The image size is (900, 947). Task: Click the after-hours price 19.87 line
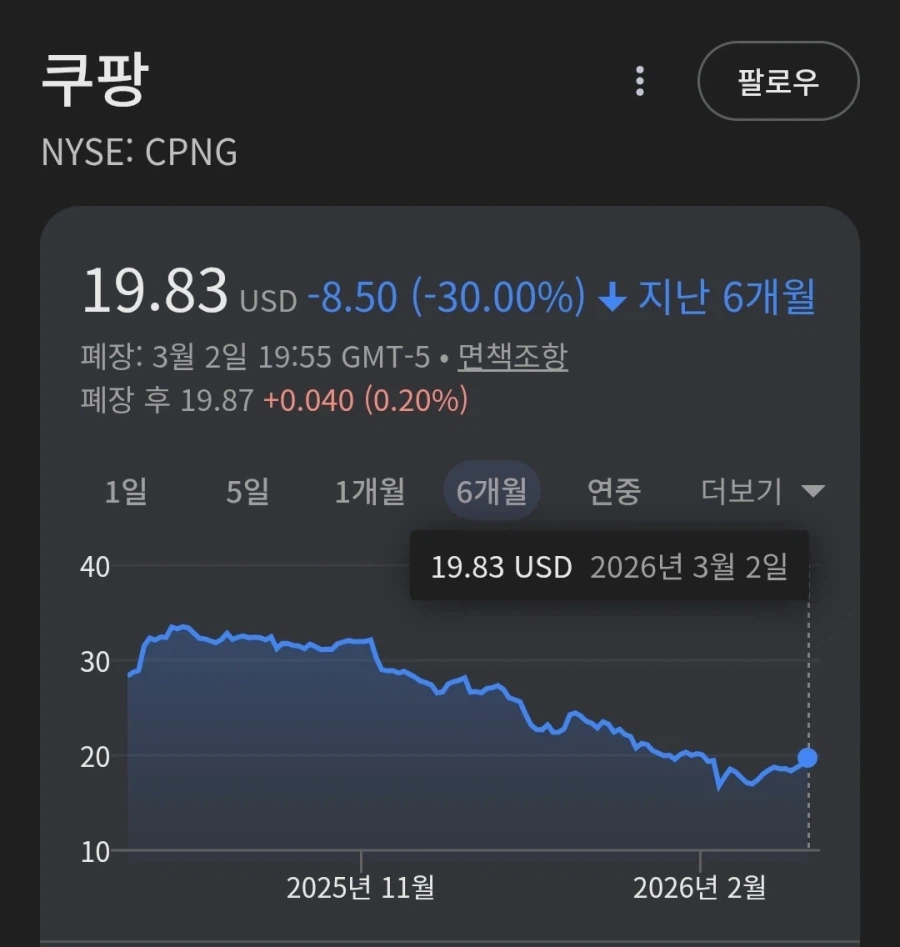(273, 400)
